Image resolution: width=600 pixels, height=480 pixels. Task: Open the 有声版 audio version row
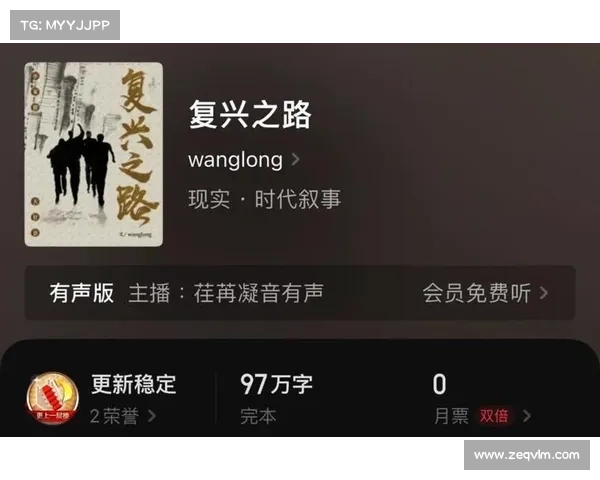[299, 293]
